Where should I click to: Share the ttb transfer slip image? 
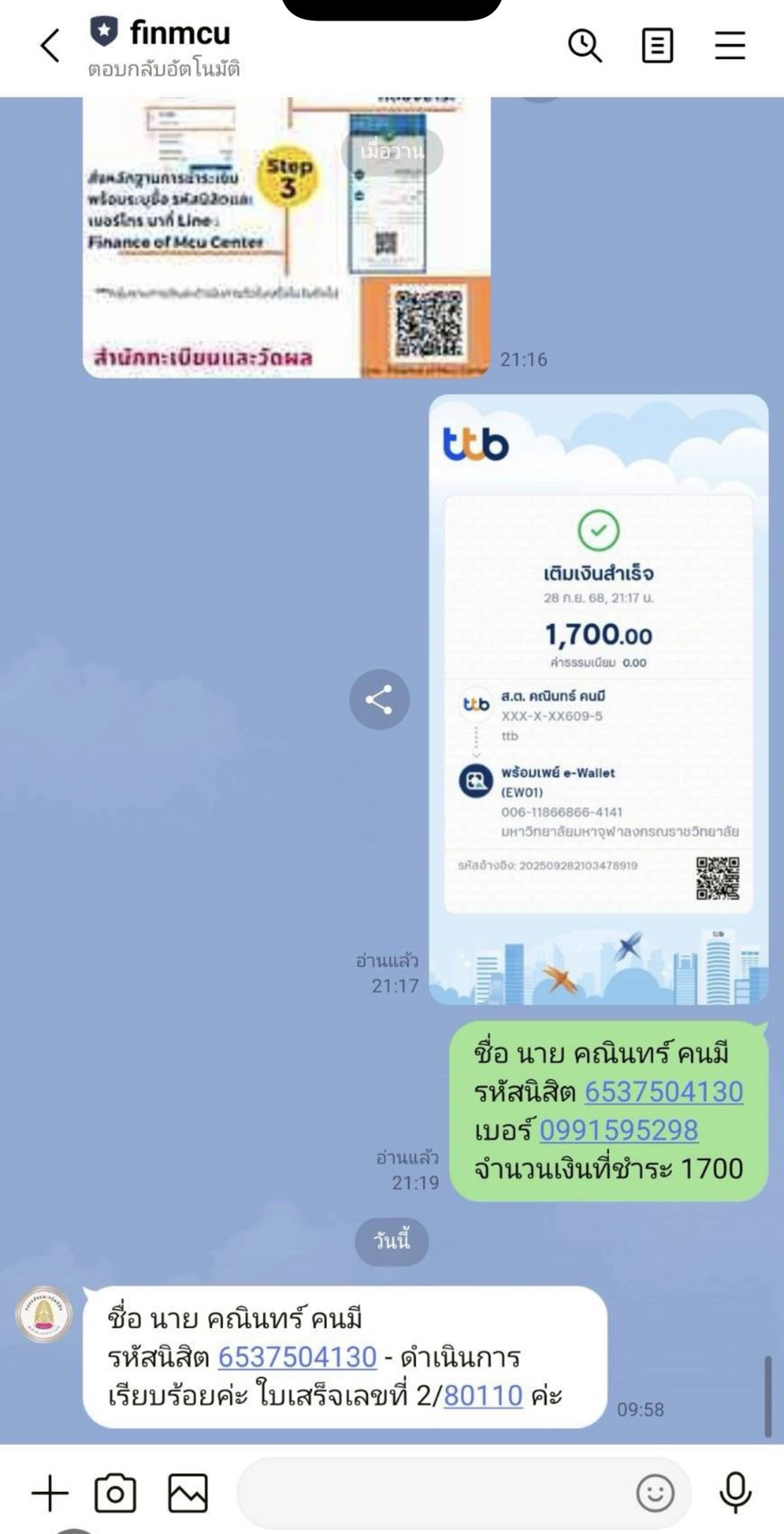(379, 699)
